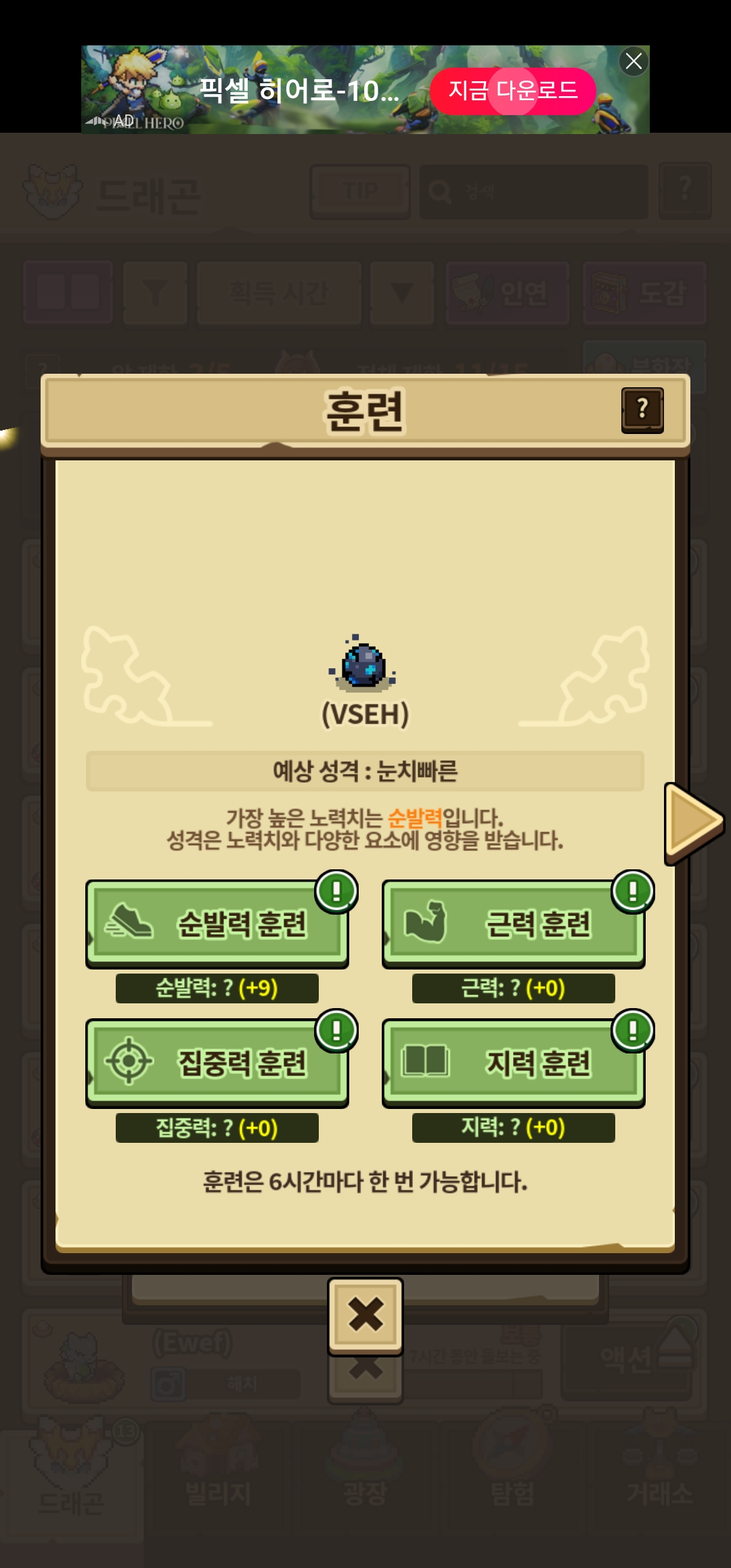The height and width of the screenshot is (1568, 731).
Task: Close the Pixel Hero ad banner
Action: [634, 62]
